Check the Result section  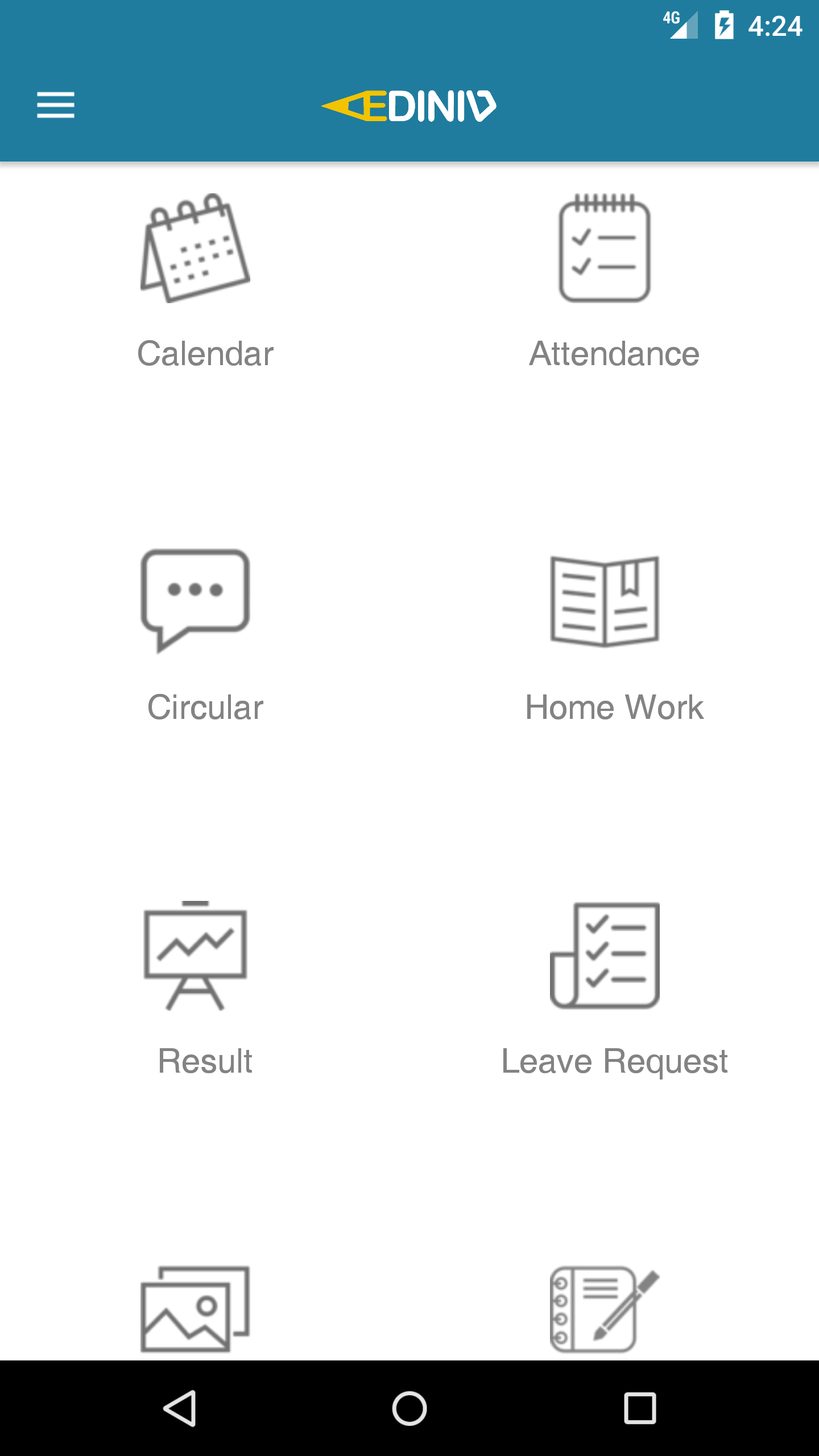click(205, 987)
